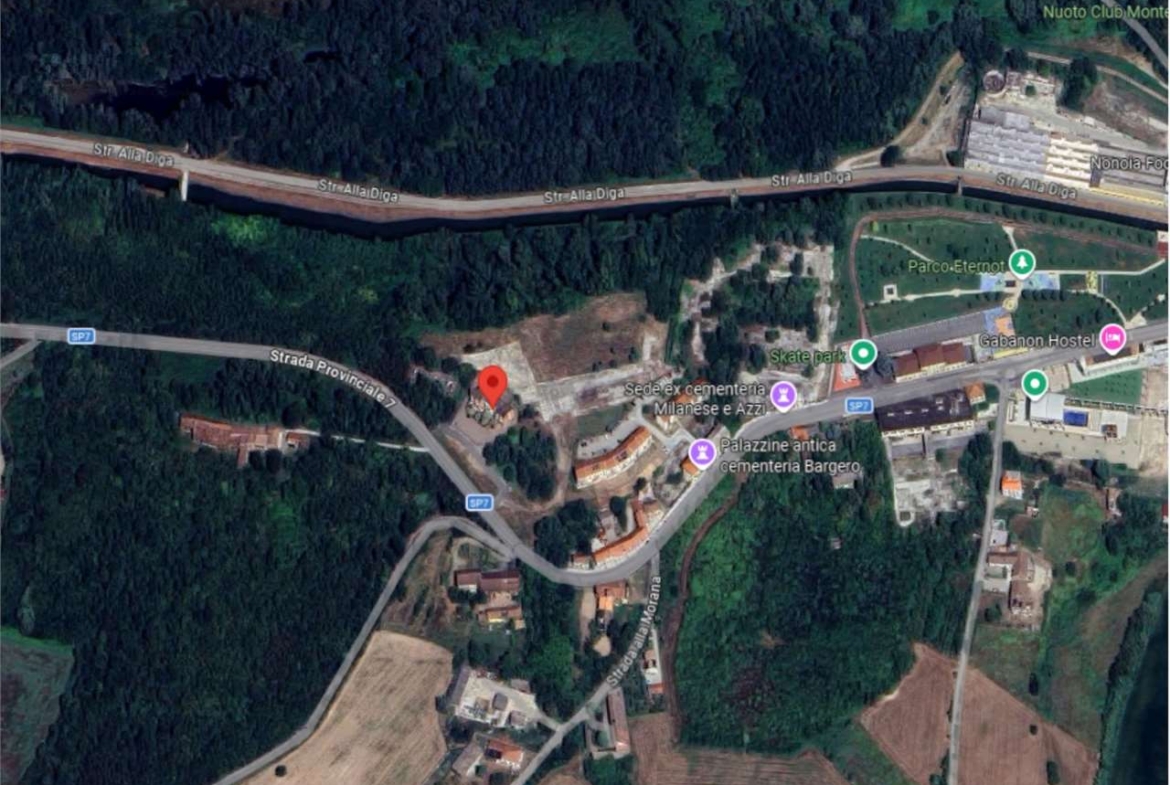Open Palazzine antica cementeria Bargero marker
The width and height of the screenshot is (1170, 785).
coord(703,453)
